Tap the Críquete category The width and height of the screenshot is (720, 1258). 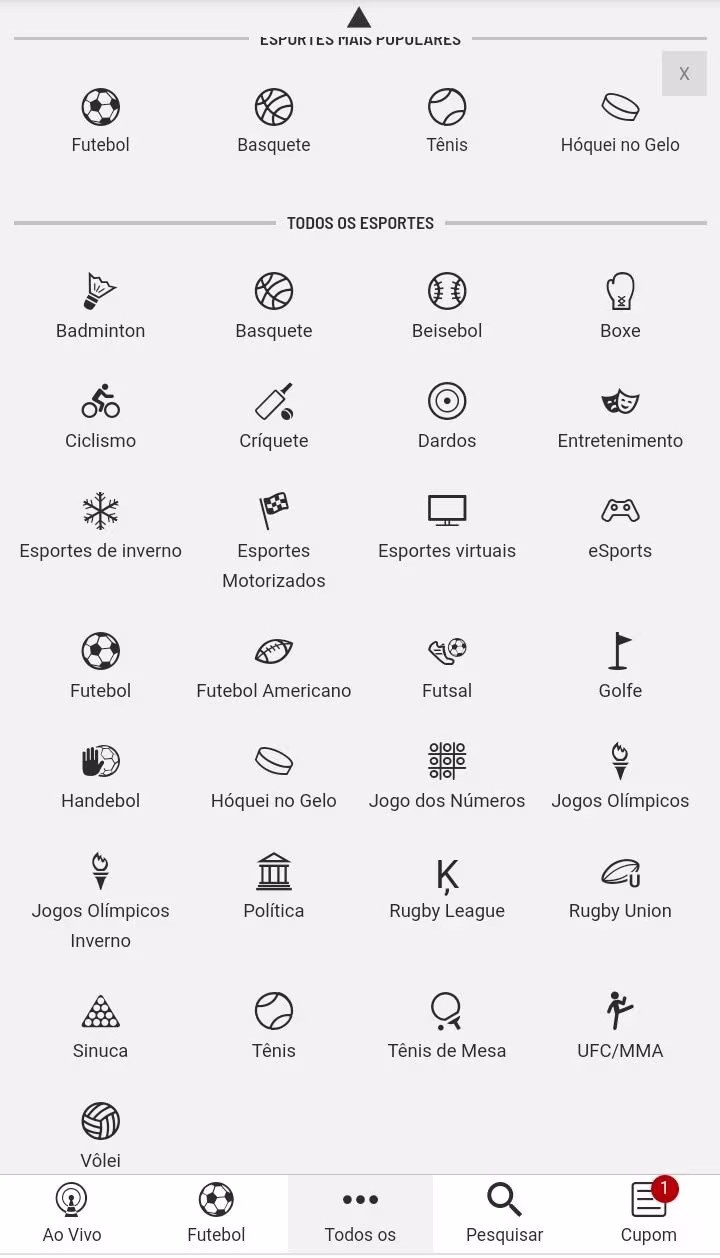coord(274,416)
